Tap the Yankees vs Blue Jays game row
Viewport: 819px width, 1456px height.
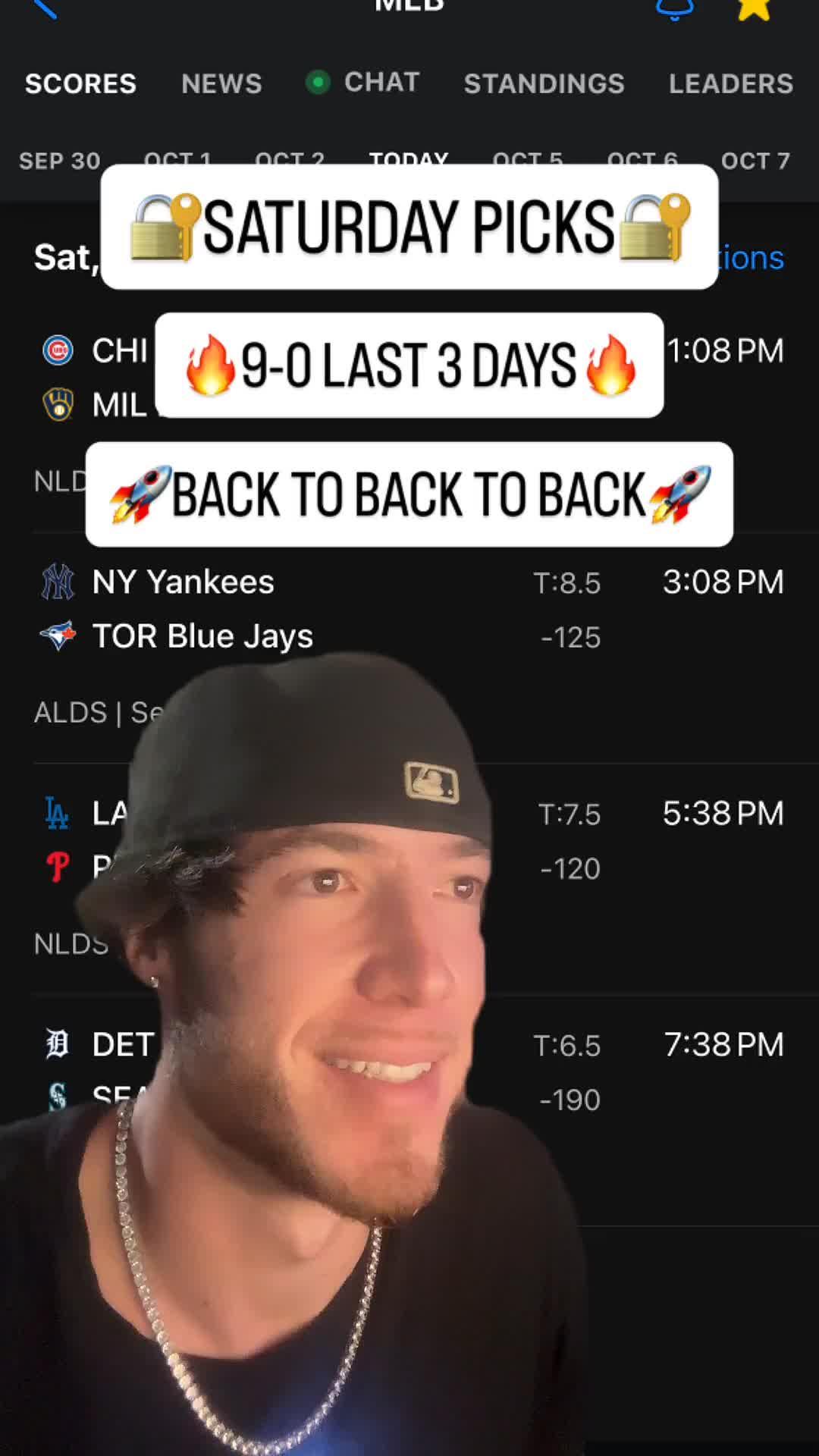pos(409,607)
